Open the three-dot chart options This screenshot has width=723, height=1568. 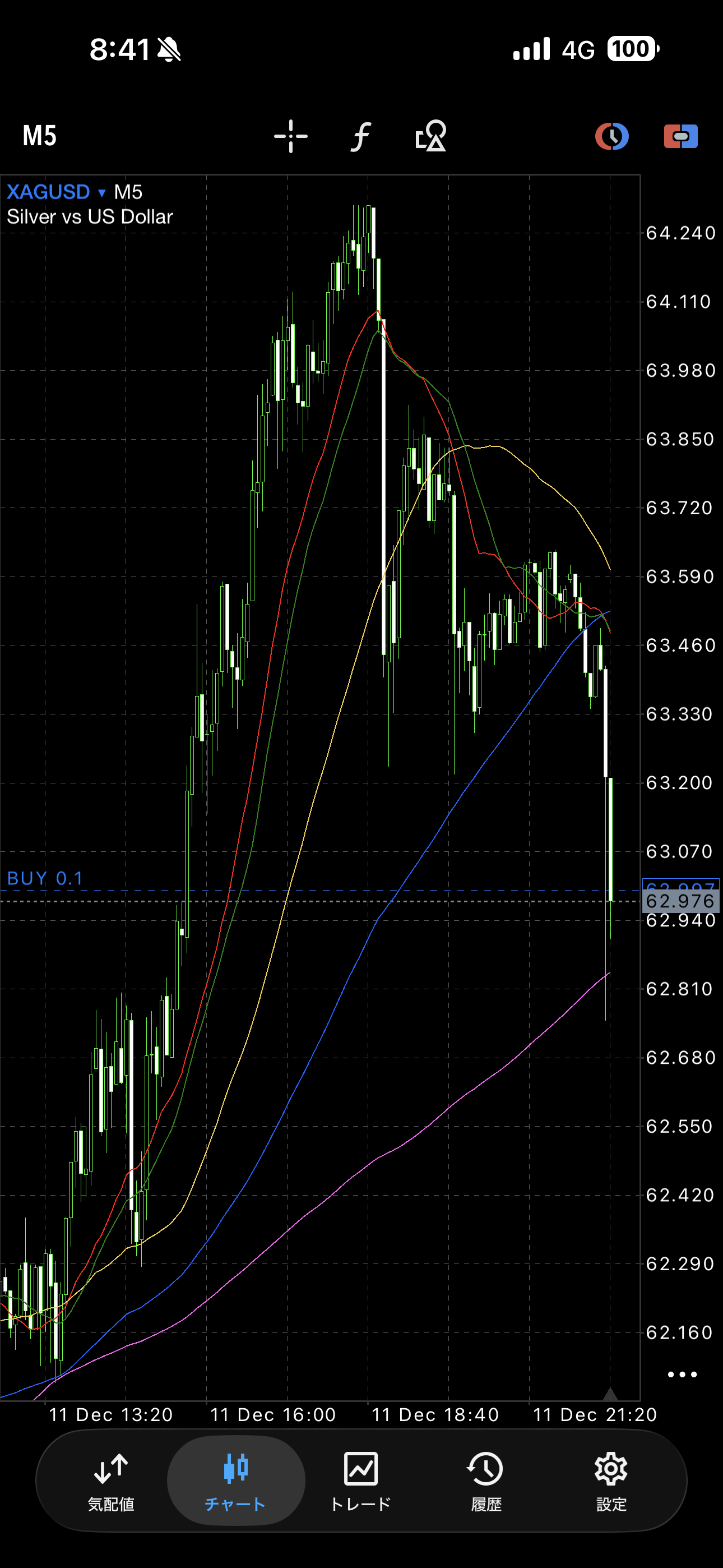pyautogui.click(x=682, y=1375)
